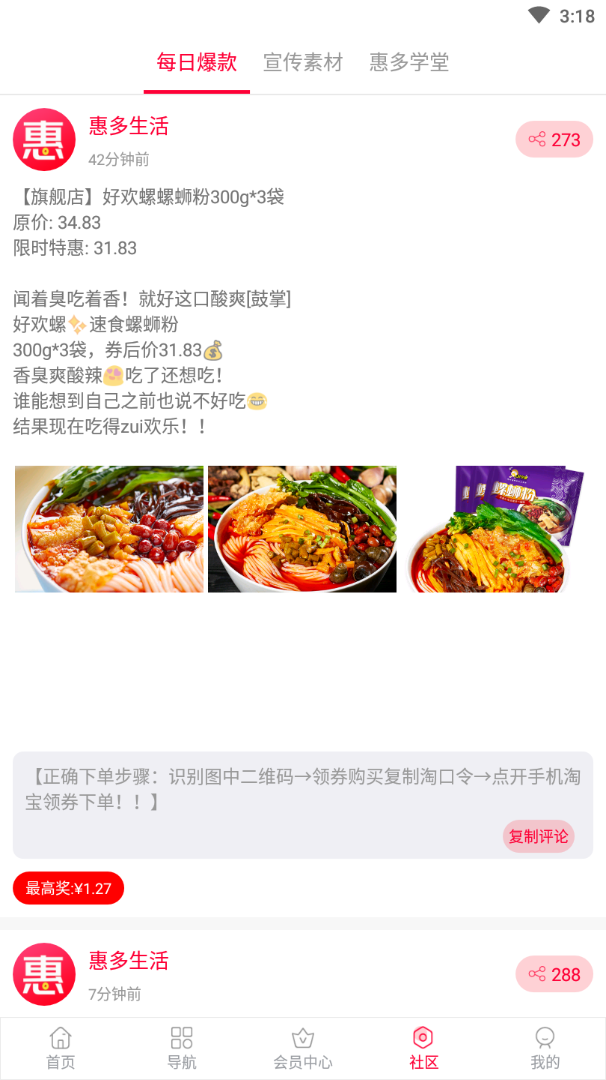Go to the 首页 tab
Viewport: 606px width, 1080px height.
pyautogui.click(x=60, y=1047)
